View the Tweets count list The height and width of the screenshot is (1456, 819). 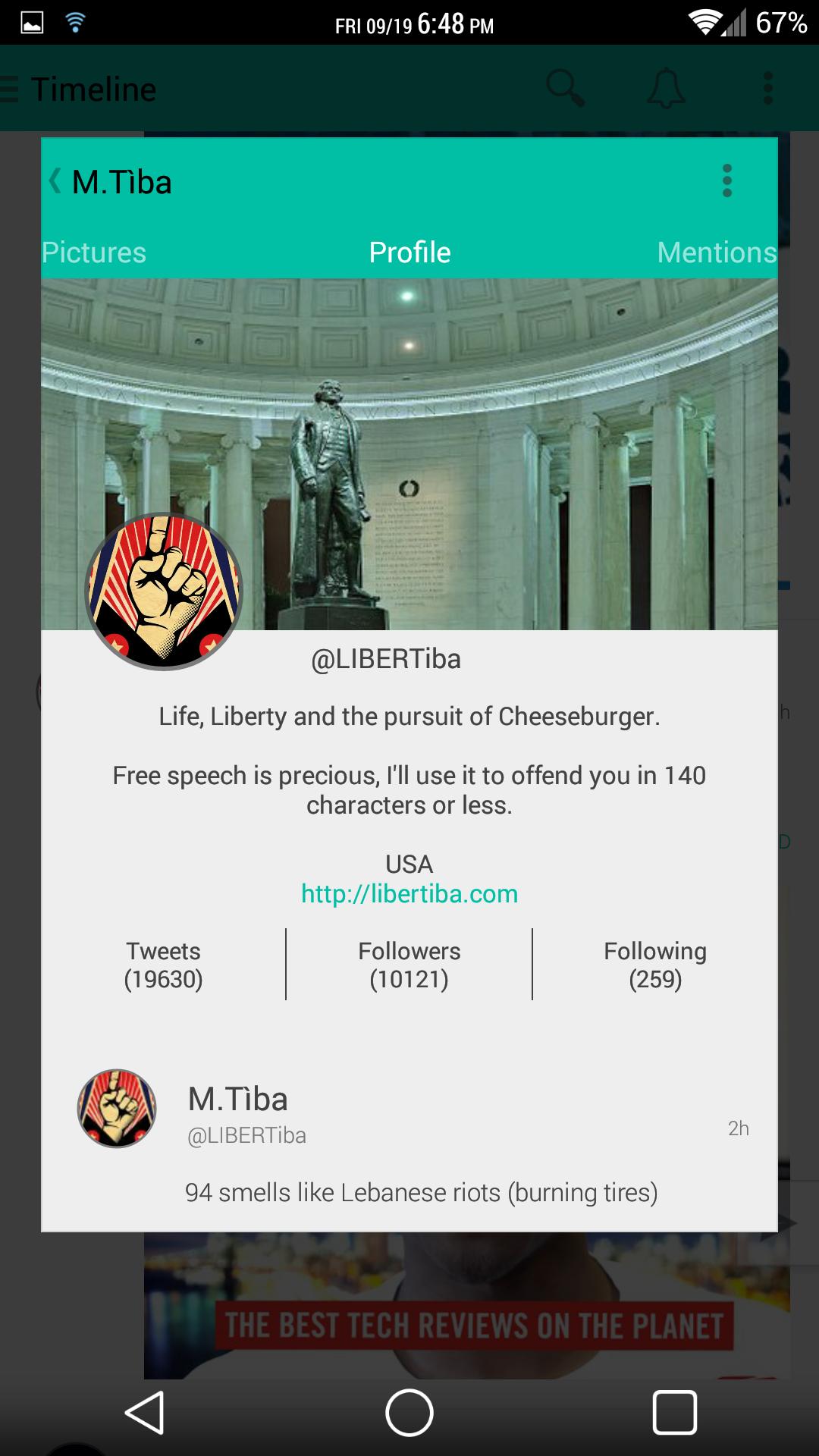pyautogui.click(x=163, y=965)
